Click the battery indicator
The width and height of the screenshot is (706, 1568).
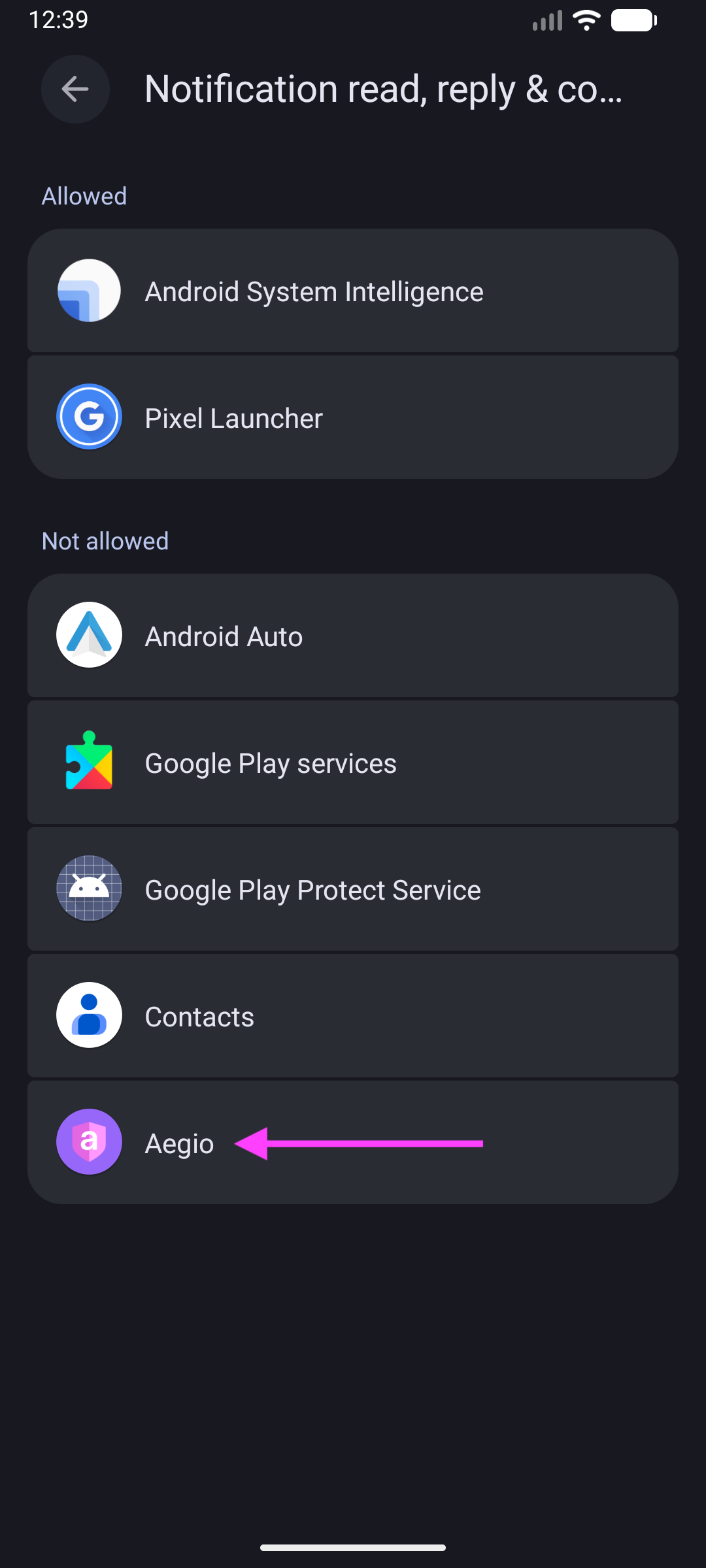[x=632, y=20]
